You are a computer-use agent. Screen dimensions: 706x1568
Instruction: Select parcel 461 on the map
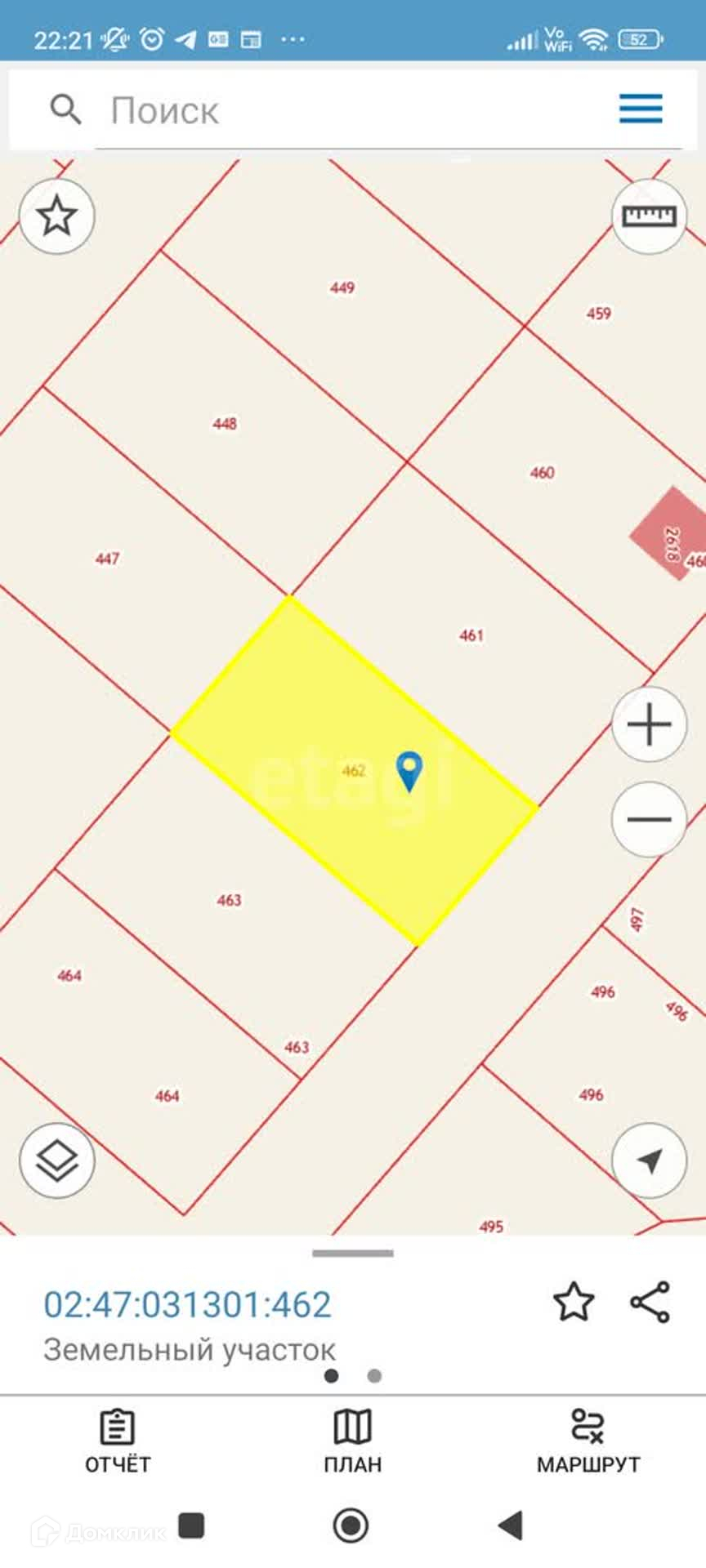click(x=471, y=635)
